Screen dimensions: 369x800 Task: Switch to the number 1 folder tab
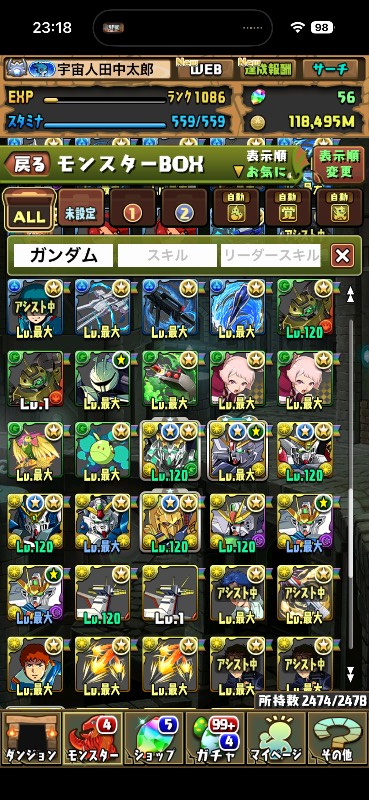(133, 208)
